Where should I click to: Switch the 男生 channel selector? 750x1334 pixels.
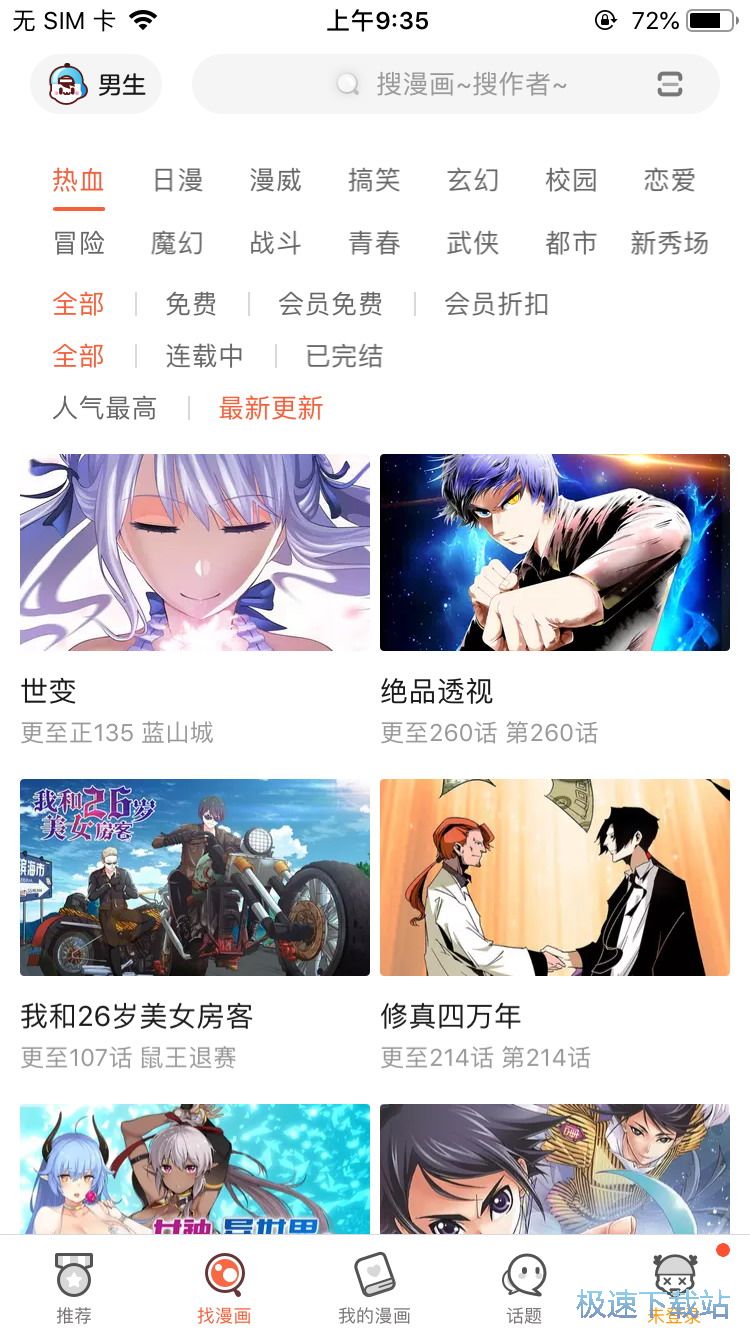click(x=97, y=85)
